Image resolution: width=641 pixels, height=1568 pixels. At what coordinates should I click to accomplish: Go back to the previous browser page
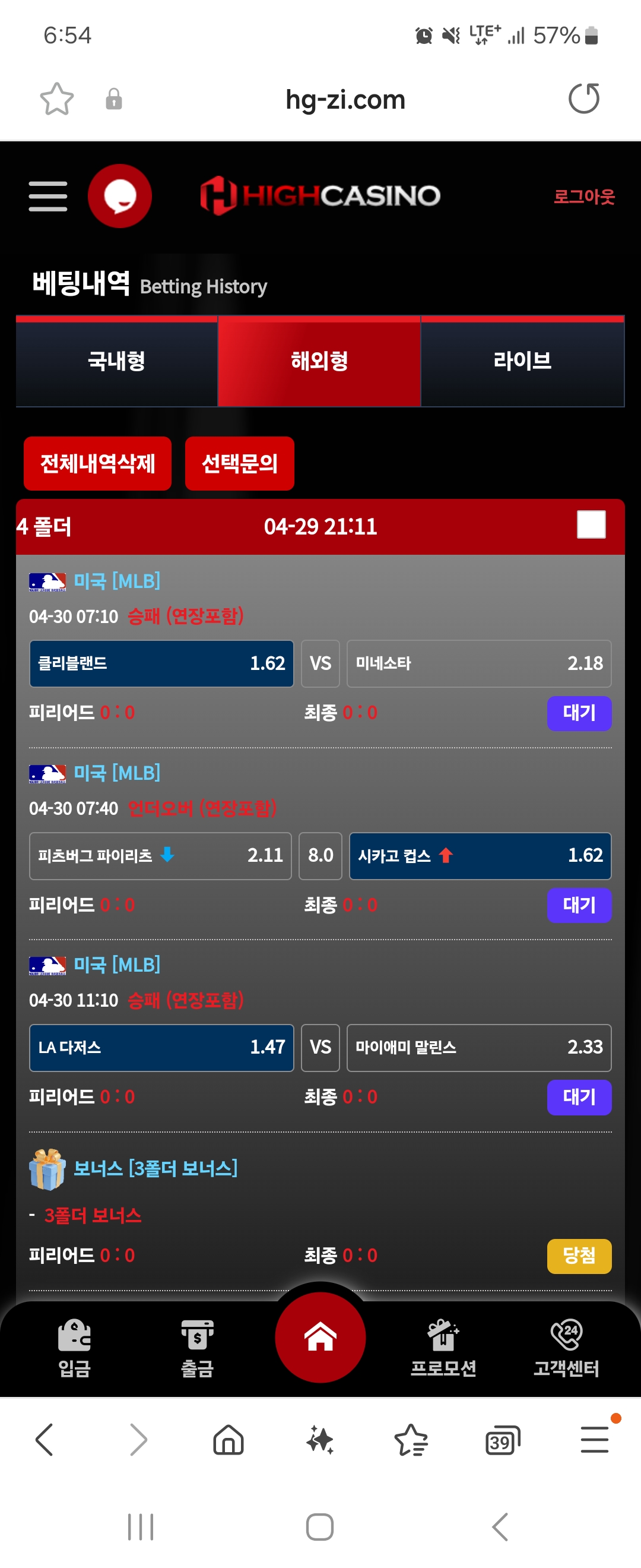(x=45, y=1441)
